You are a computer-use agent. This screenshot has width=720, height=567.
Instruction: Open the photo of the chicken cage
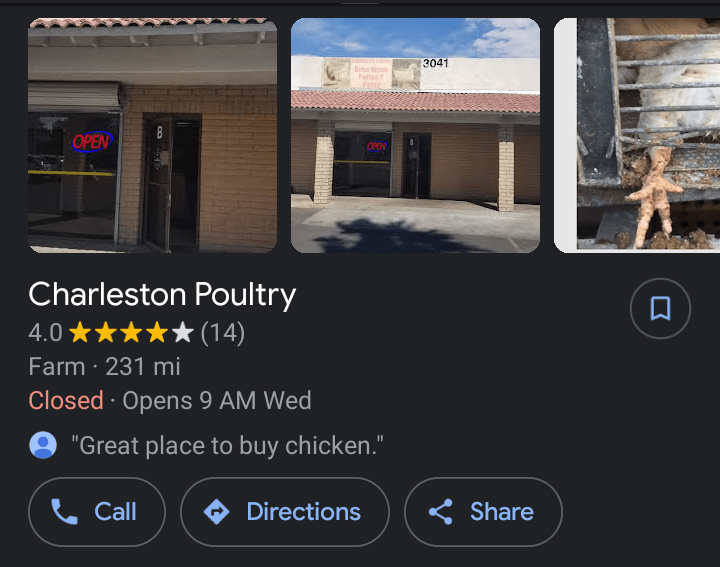coord(638,135)
